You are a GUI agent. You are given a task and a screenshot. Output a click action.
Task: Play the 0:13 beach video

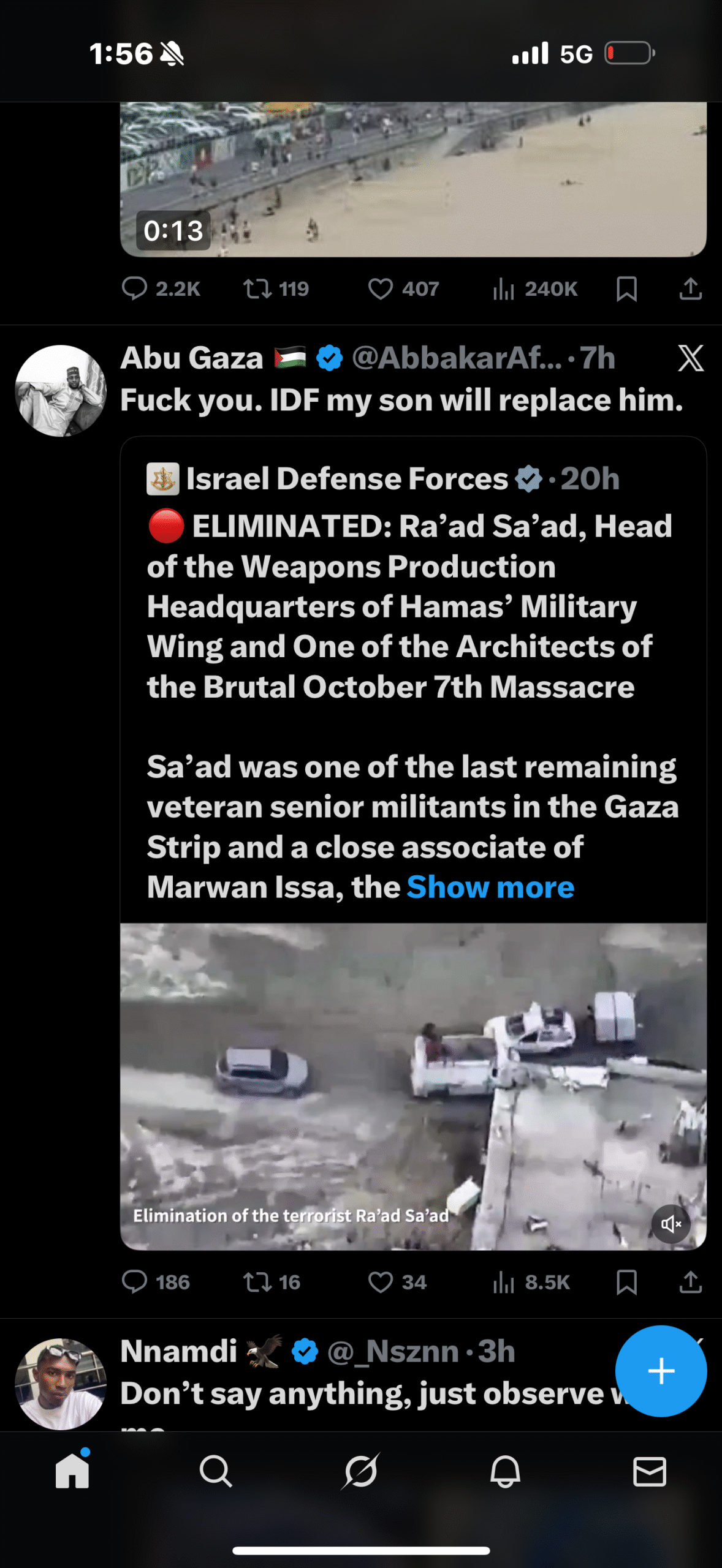pyautogui.click(x=413, y=179)
